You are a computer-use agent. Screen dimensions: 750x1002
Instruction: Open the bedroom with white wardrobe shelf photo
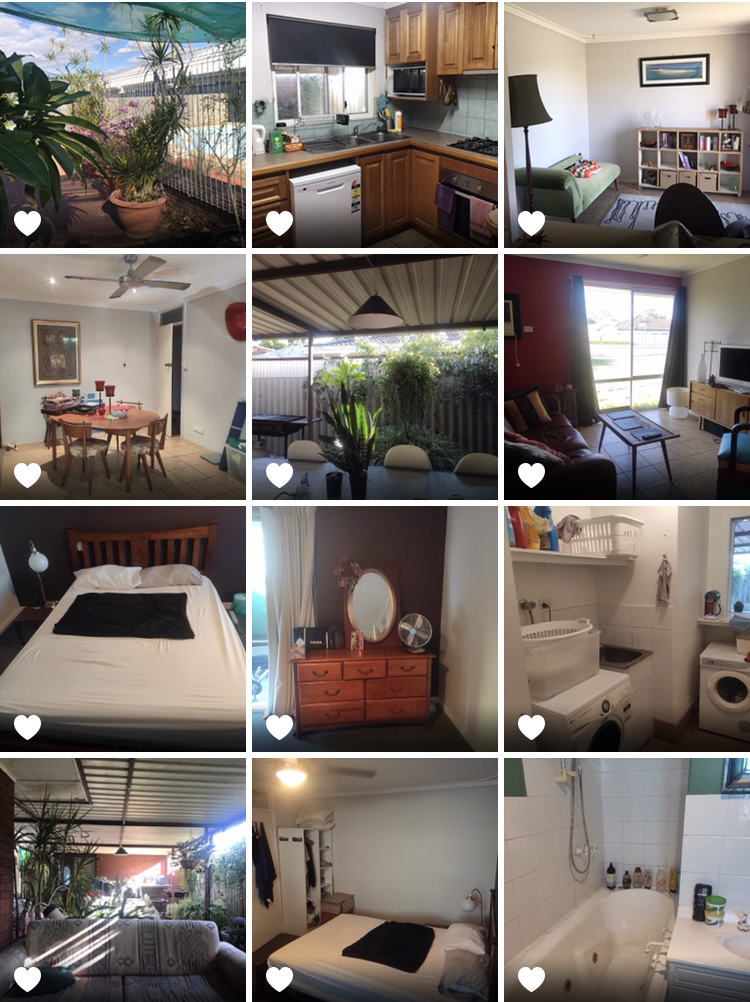click(x=374, y=880)
